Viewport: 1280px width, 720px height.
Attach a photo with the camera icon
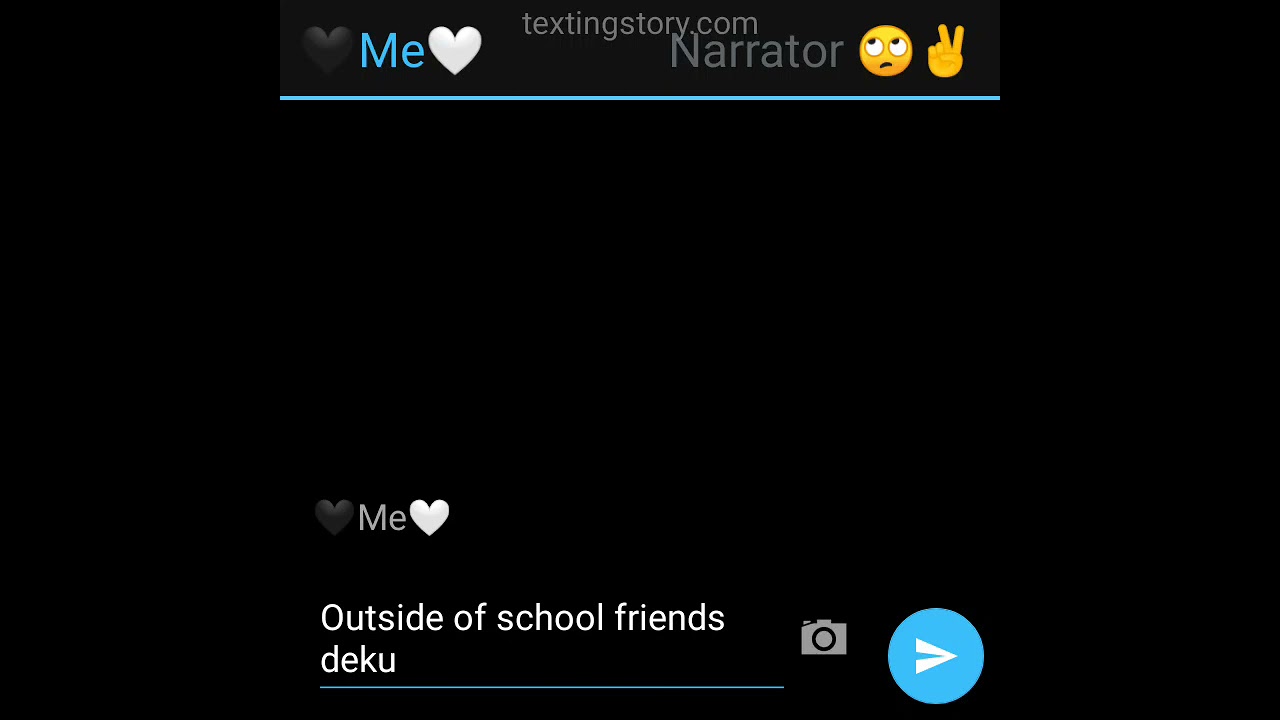point(824,638)
